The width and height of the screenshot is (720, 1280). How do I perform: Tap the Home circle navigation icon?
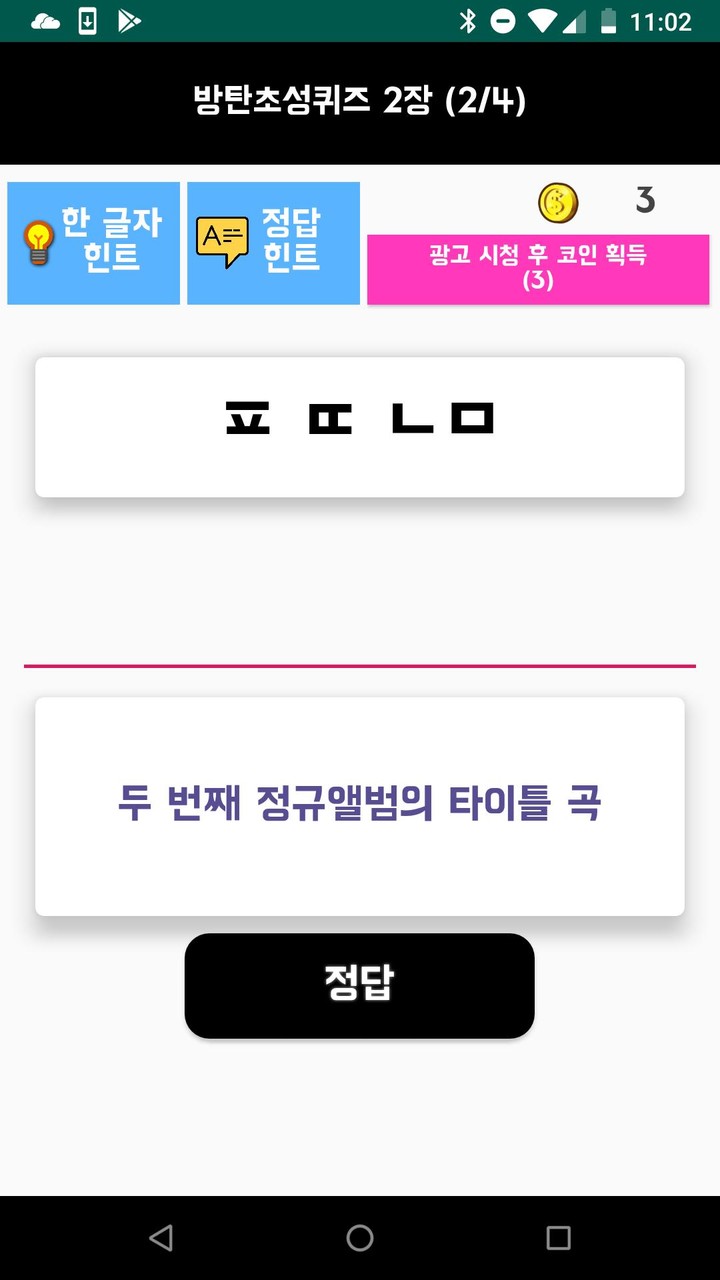[360, 1238]
